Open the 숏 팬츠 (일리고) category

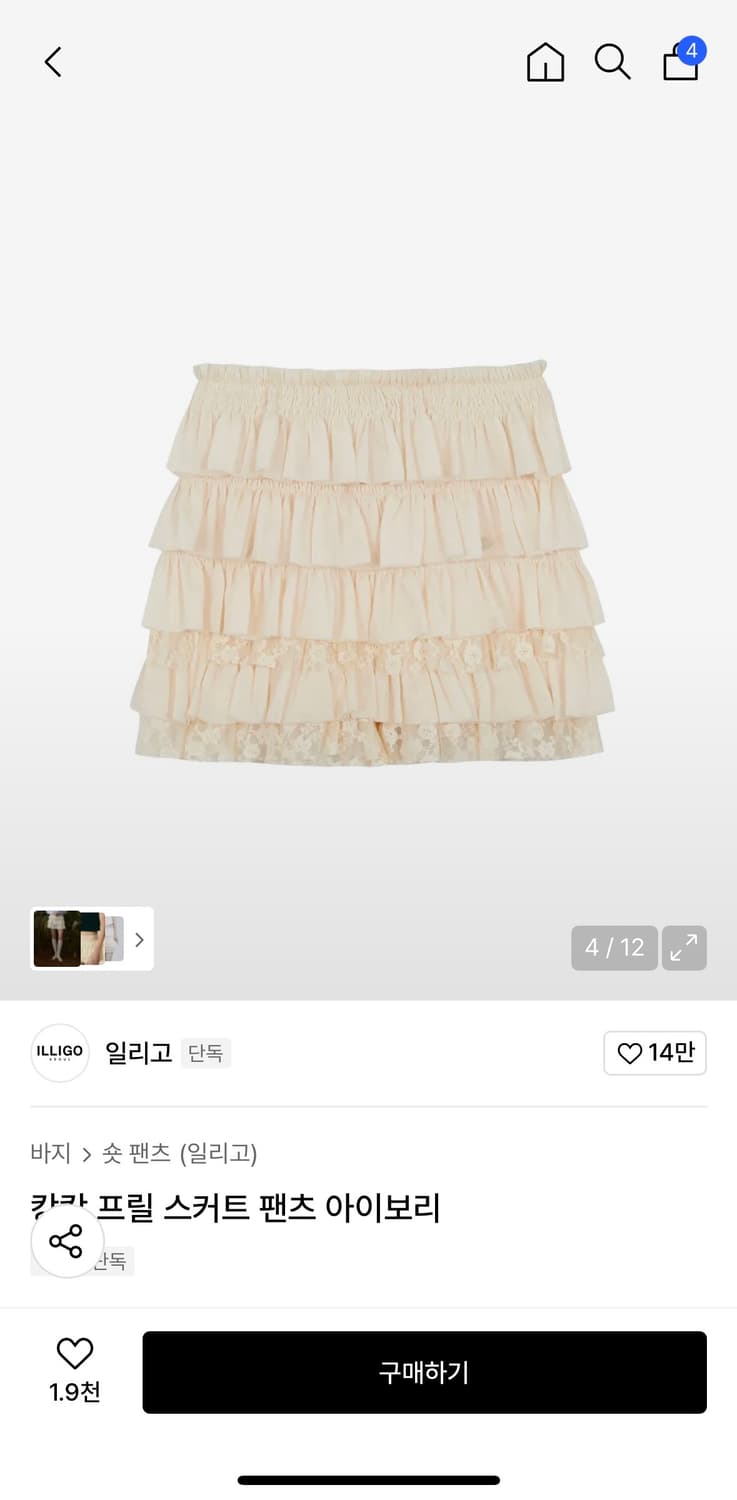pyautogui.click(x=180, y=1154)
